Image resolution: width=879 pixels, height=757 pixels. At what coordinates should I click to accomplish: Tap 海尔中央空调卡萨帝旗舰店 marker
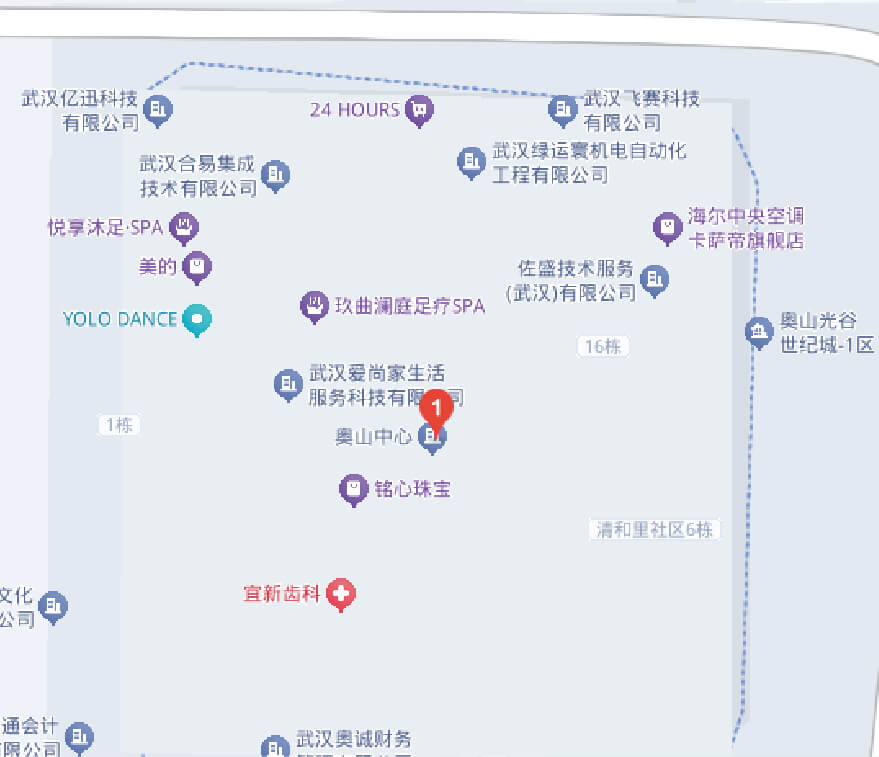click(667, 227)
